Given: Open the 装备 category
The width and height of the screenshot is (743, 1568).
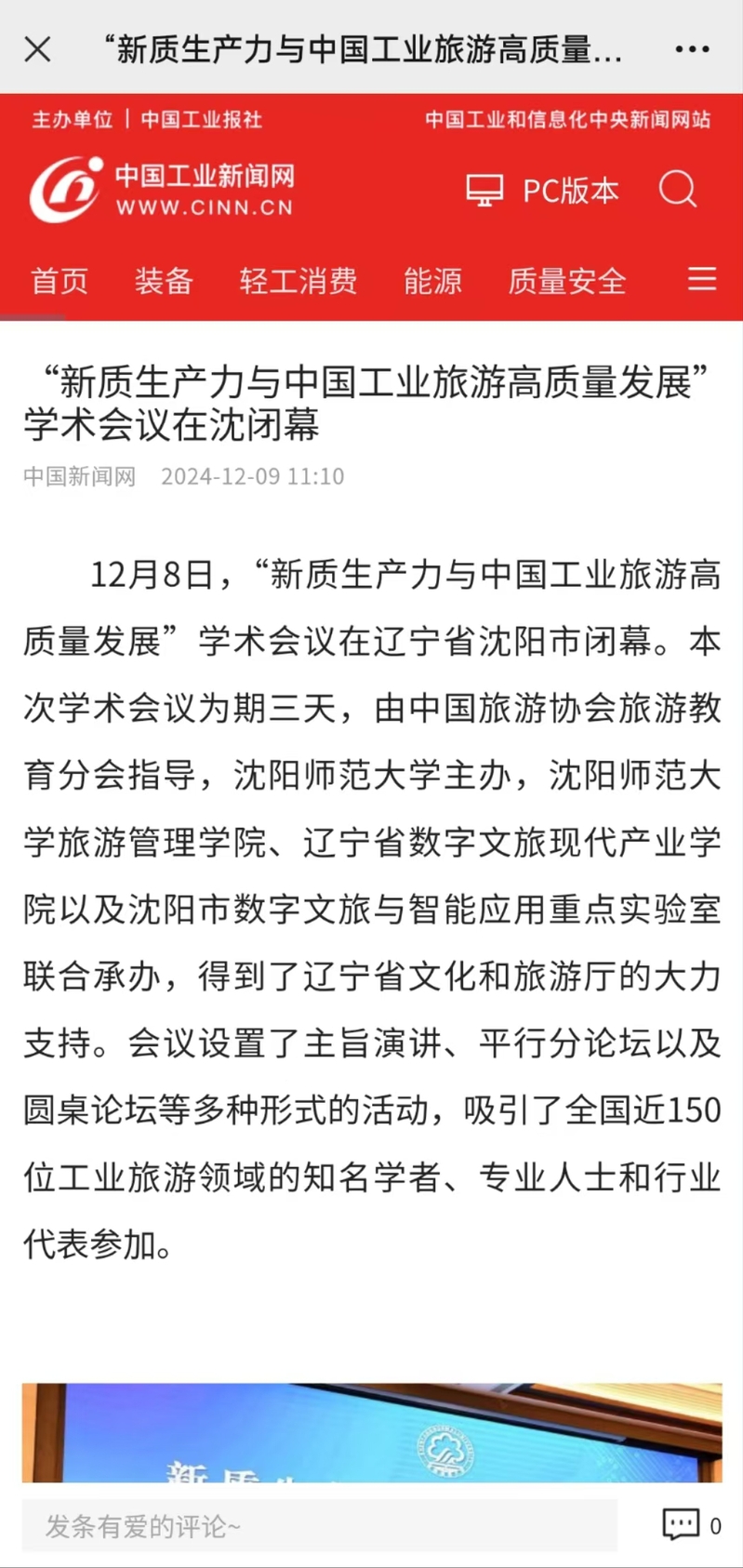Looking at the screenshot, I should (x=164, y=280).
